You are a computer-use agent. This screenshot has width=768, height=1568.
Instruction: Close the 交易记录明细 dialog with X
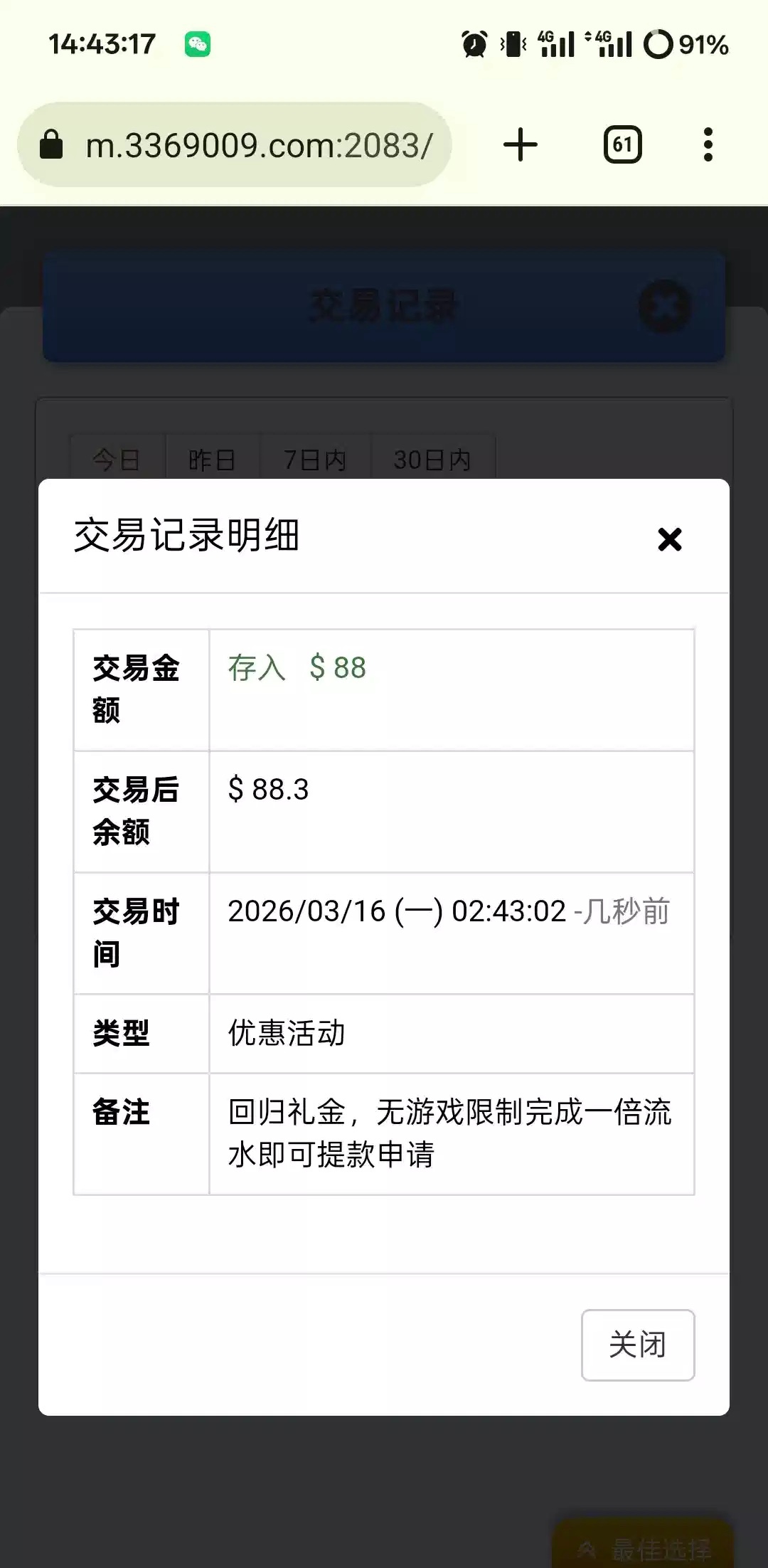click(669, 539)
